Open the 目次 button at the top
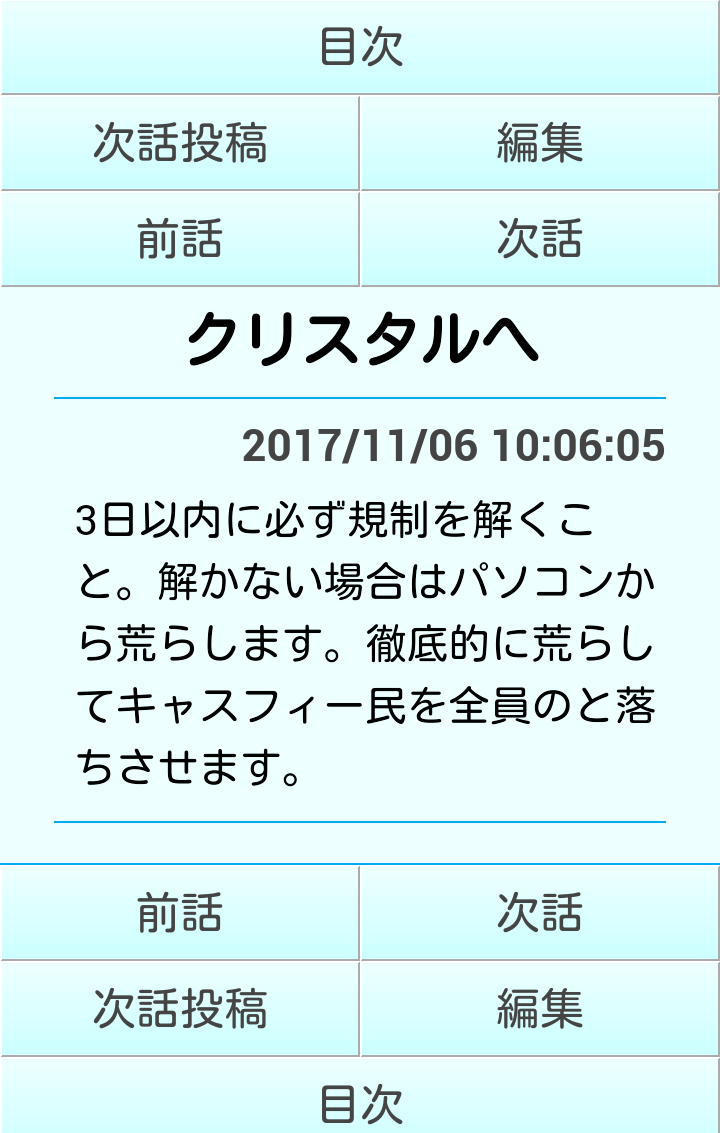720x1133 pixels. point(360,47)
